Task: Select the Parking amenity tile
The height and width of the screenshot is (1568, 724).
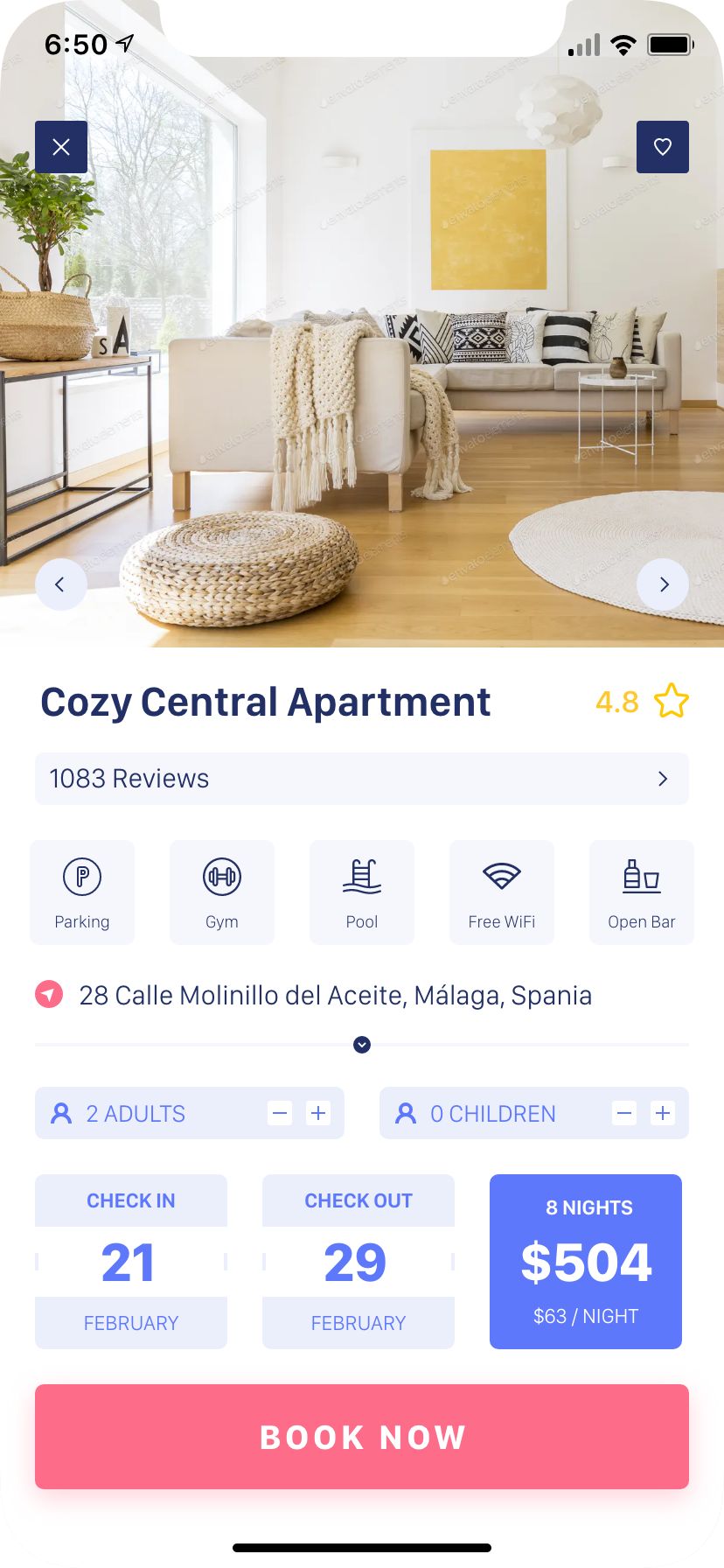Action: click(82, 892)
